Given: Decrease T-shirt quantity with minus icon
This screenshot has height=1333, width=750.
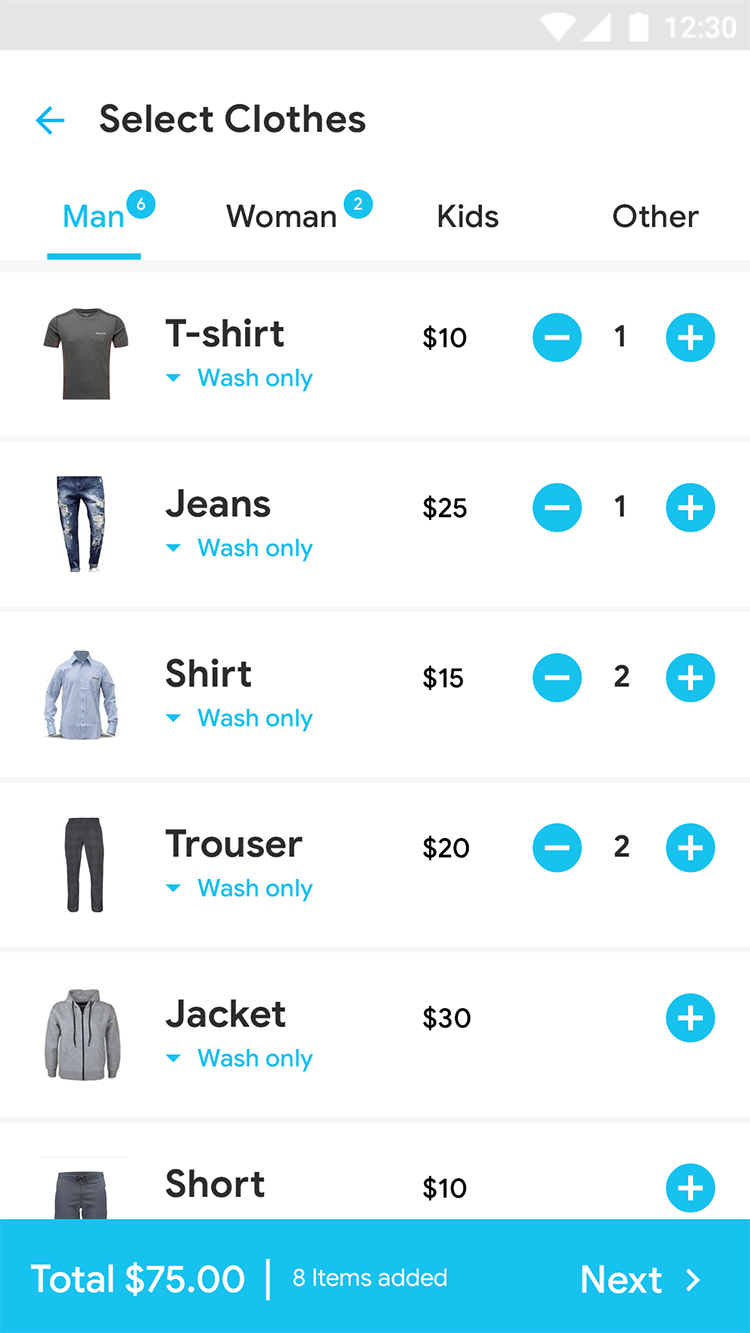Looking at the screenshot, I should point(557,337).
